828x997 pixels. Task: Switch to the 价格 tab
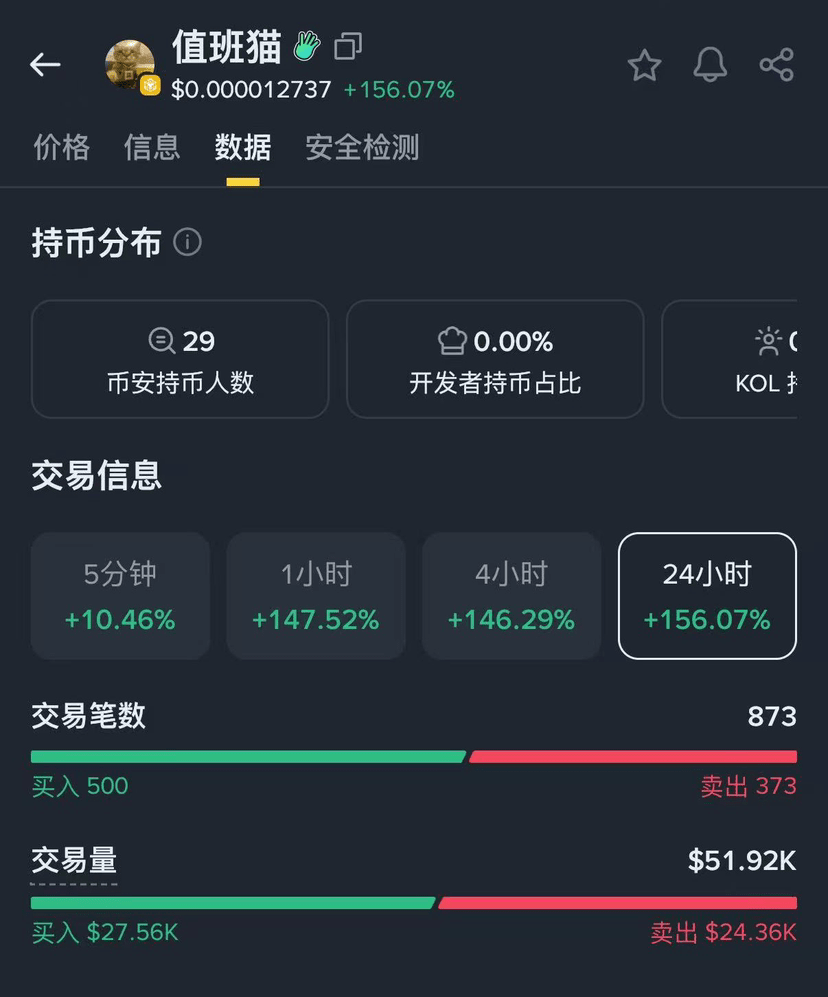(x=62, y=148)
